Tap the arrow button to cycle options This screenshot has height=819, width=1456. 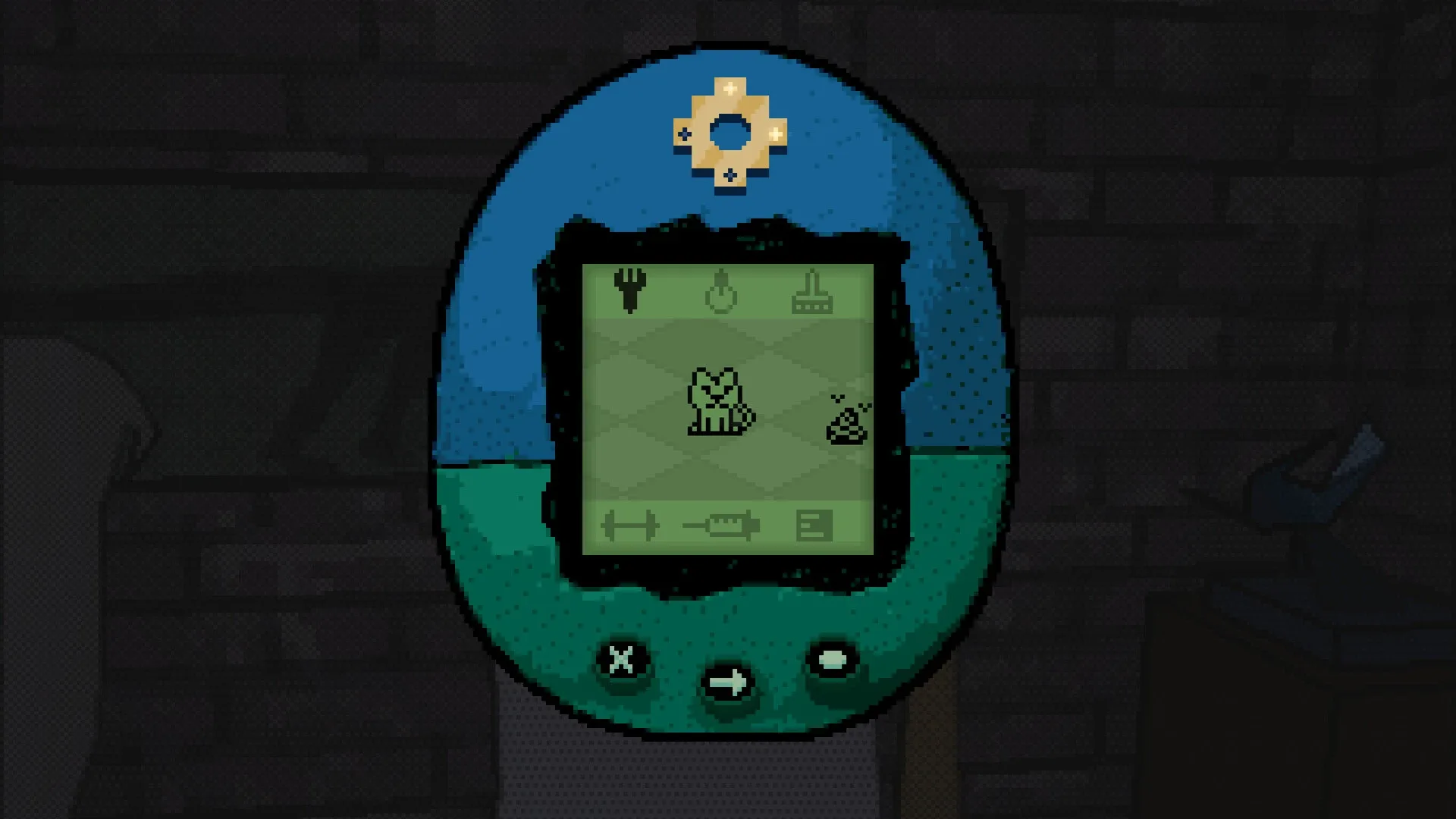(x=727, y=683)
